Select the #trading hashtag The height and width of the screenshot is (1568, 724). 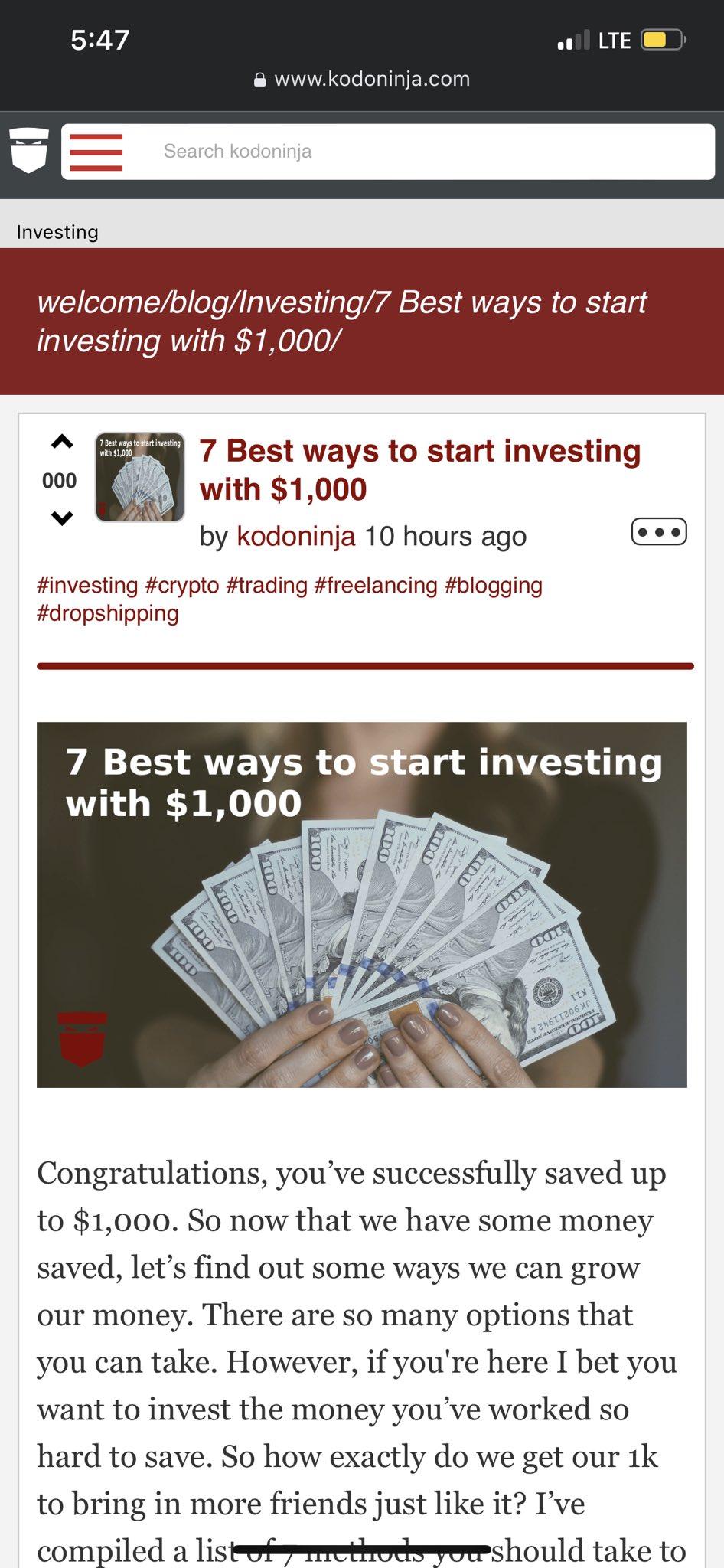coord(266,586)
